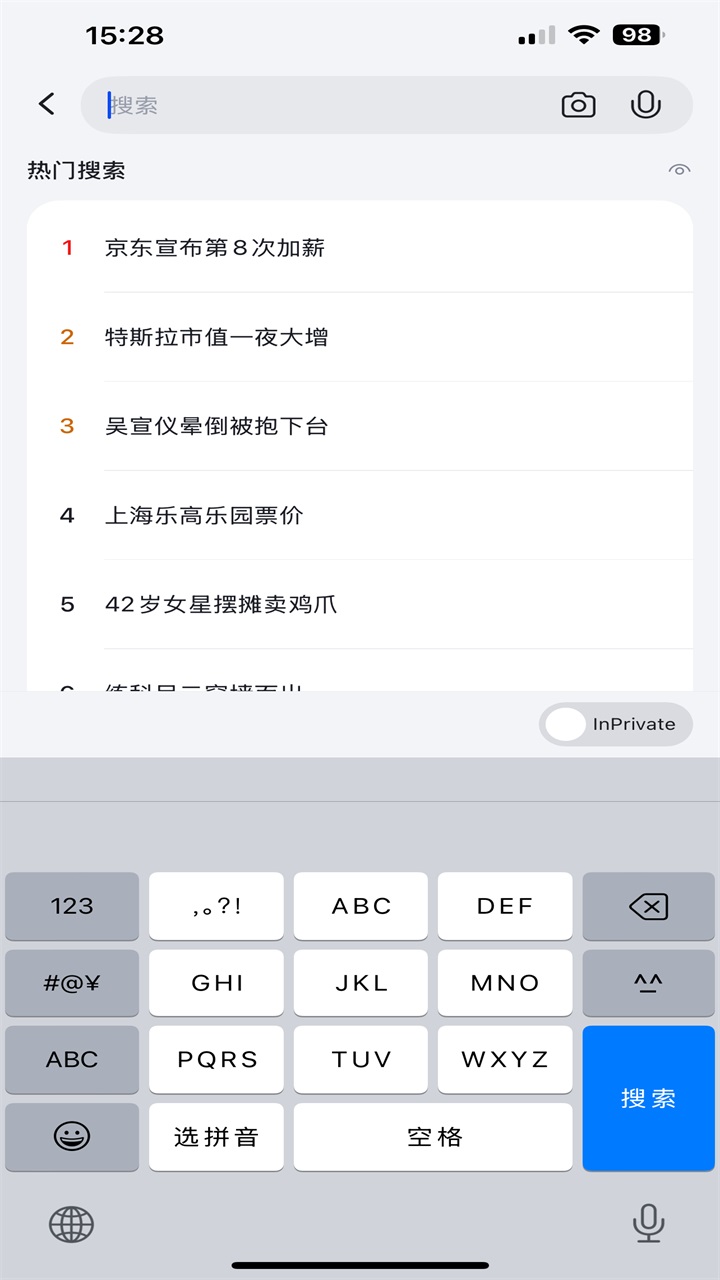Tap the 42岁女星摆摊卖鸡爪 search suggestion
Screen dimensions: 720x1280
[221, 604]
